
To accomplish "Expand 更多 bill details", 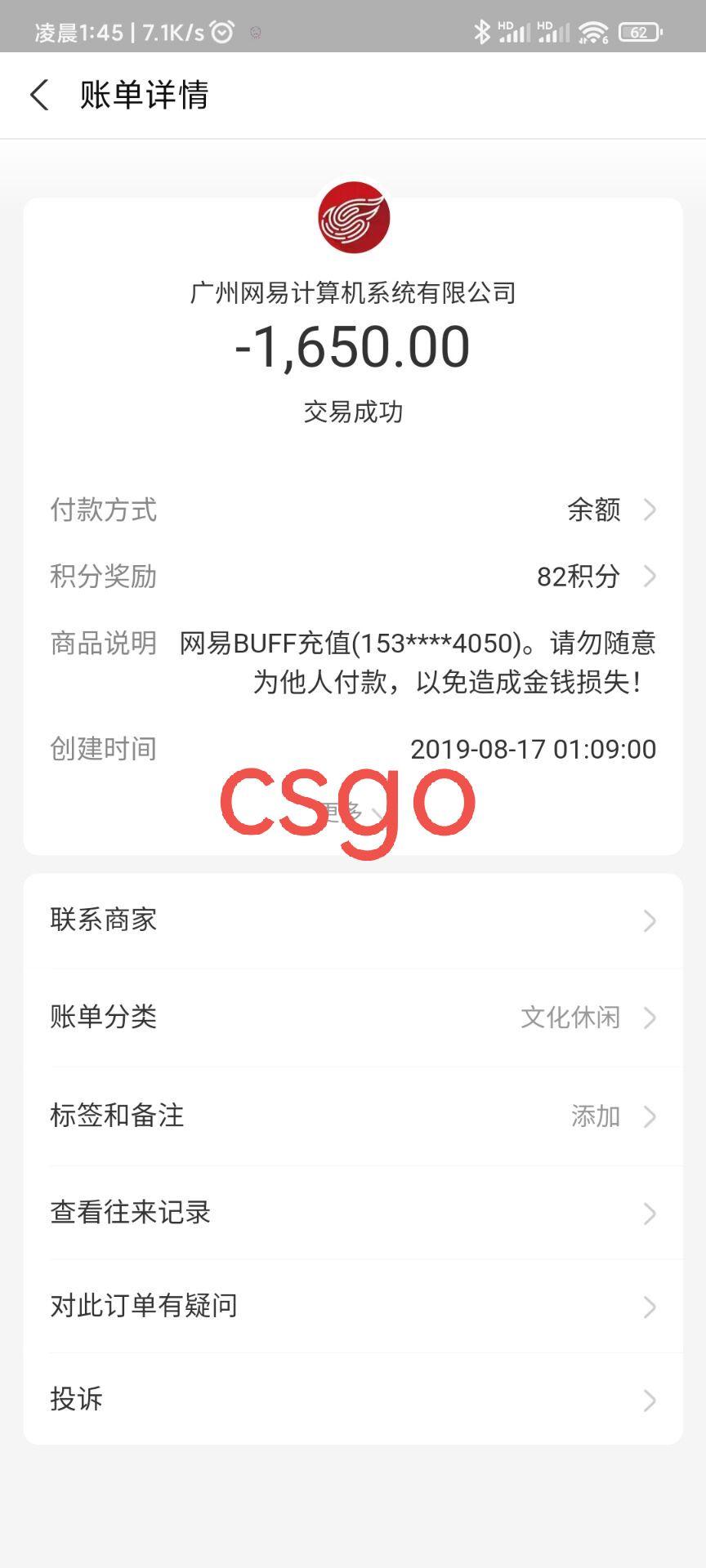I will point(353,813).
